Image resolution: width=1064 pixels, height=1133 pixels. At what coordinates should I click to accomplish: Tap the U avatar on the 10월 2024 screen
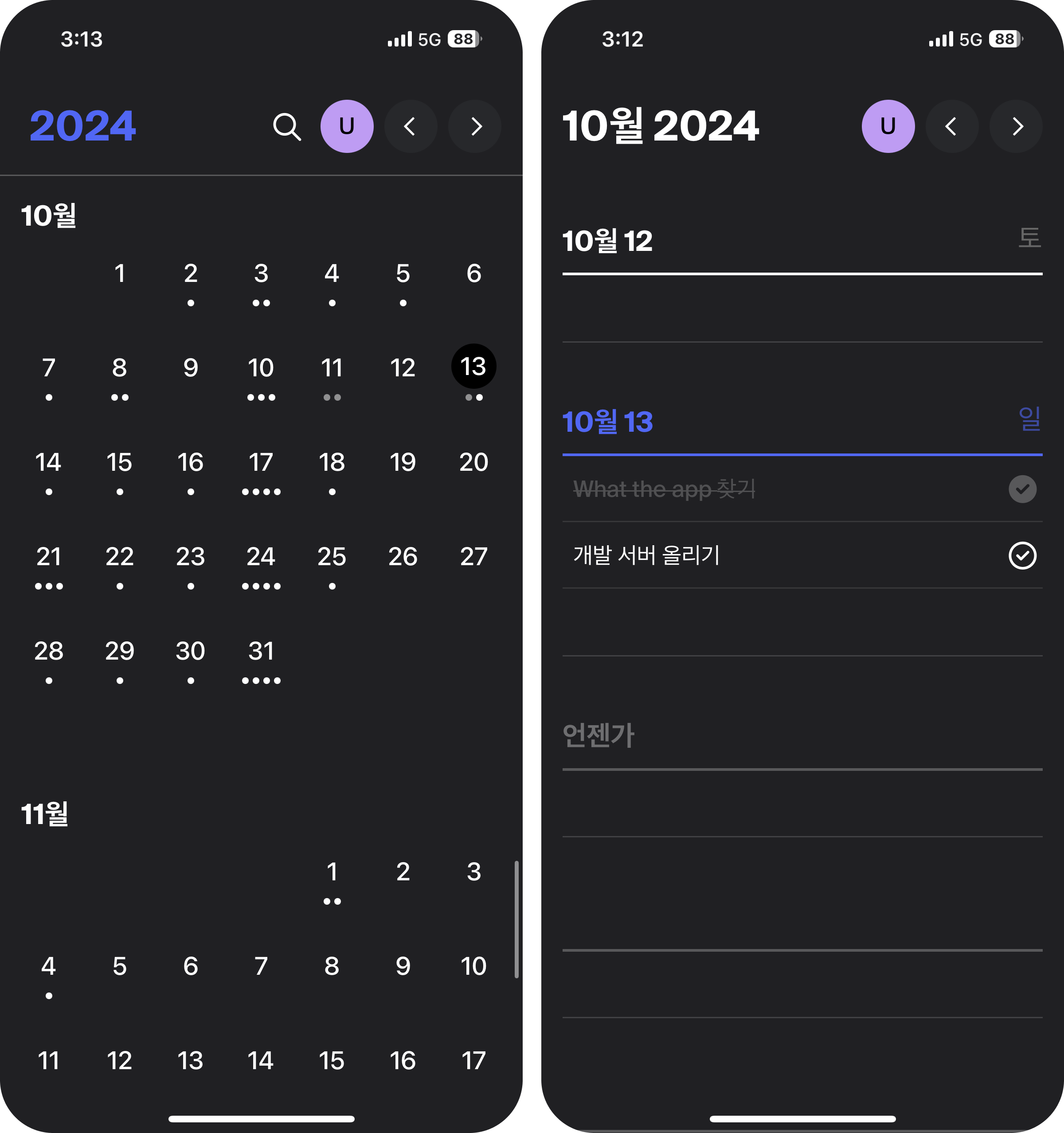(888, 126)
